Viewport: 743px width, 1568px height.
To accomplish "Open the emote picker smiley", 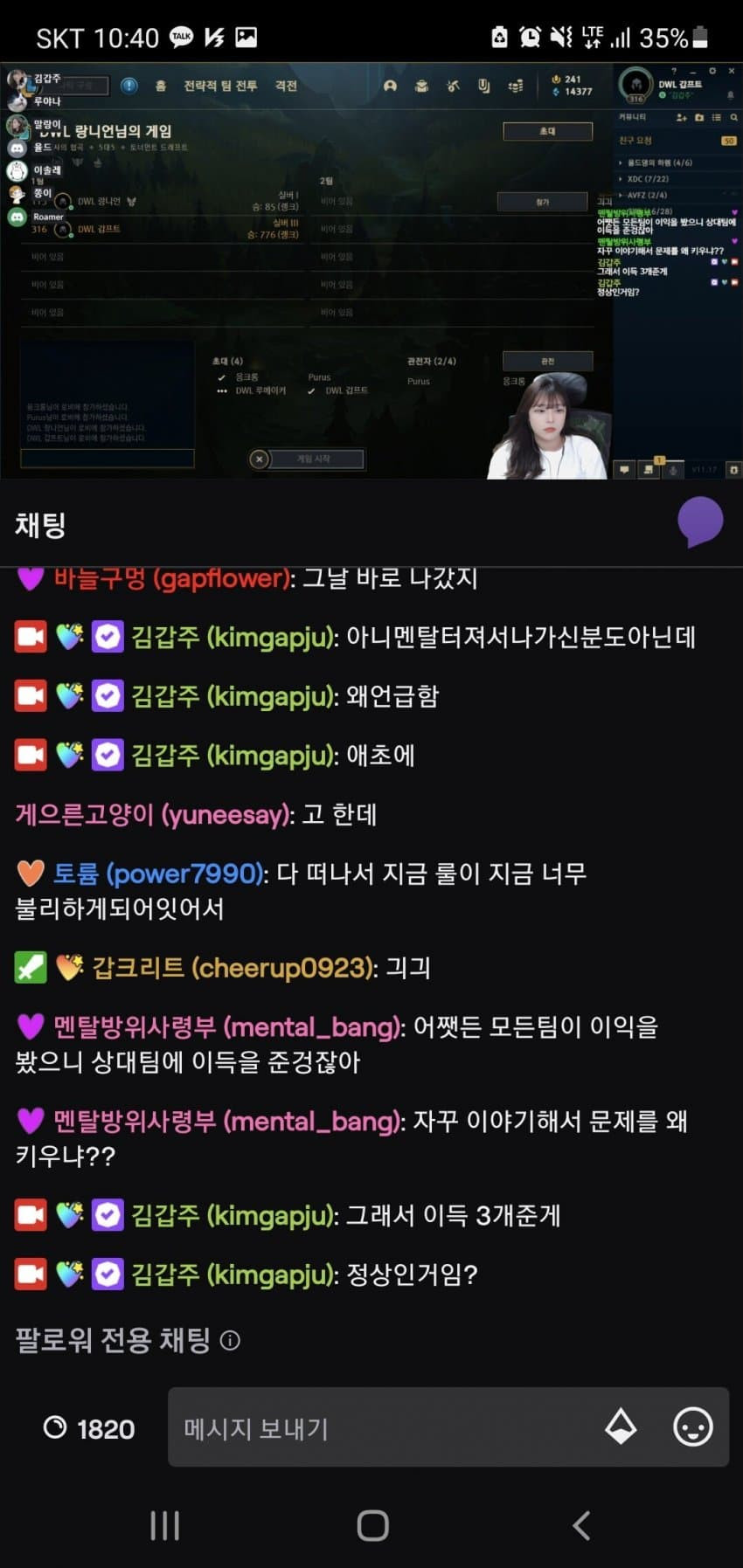I will pyautogui.click(x=692, y=1428).
